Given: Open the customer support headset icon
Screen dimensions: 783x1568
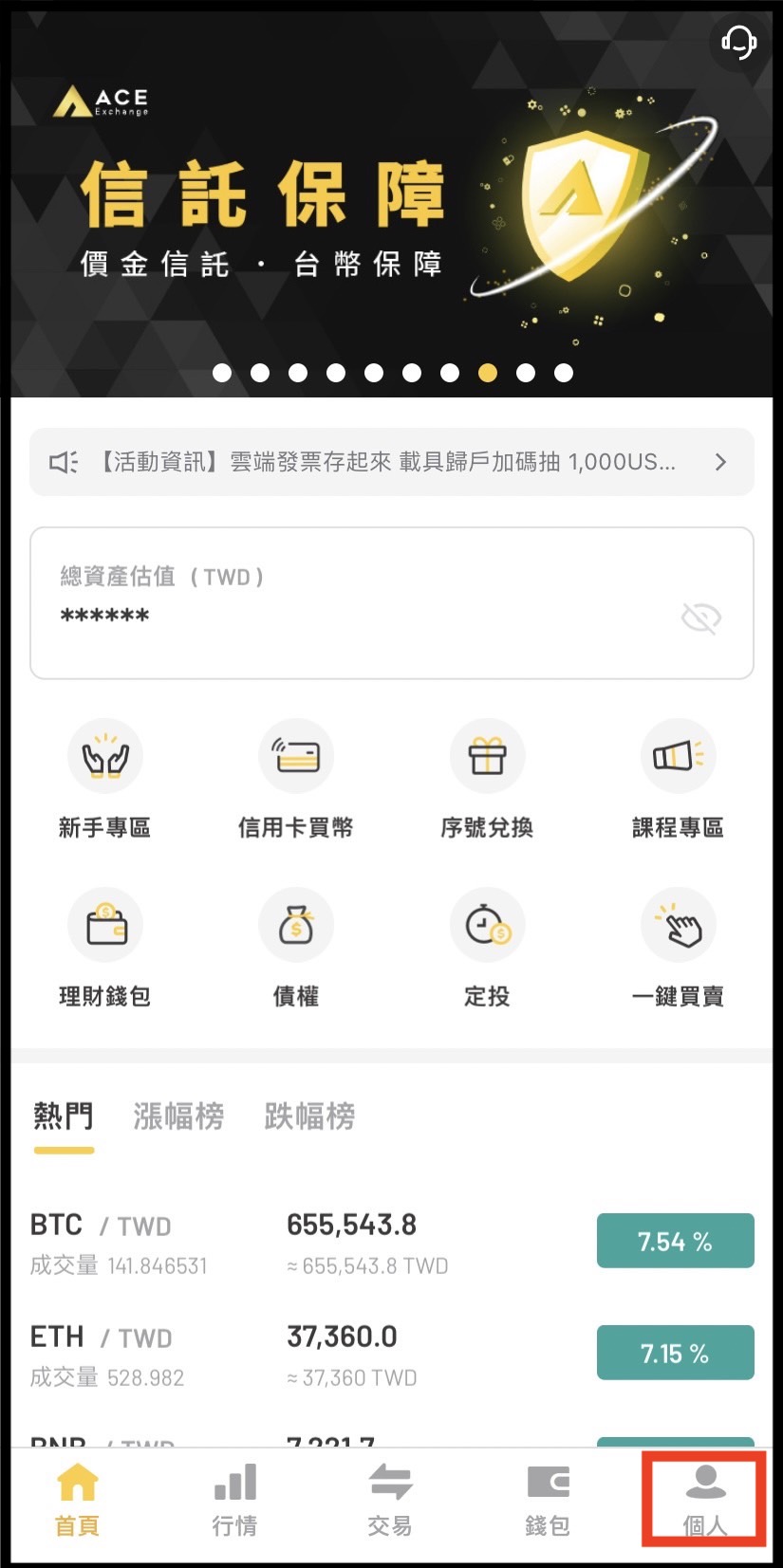Looking at the screenshot, I should (737, 43).
